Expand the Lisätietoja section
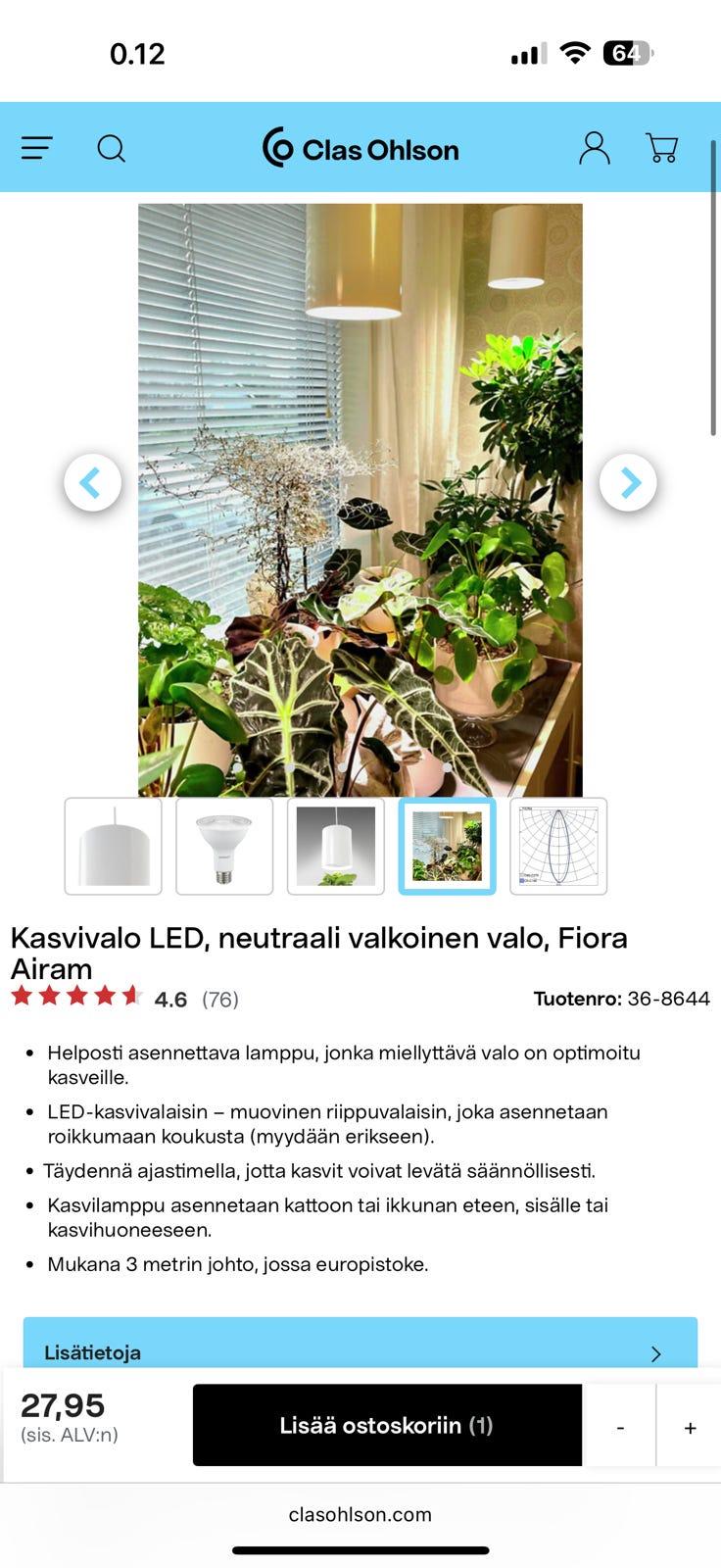Viewport: 721px width, 1568px height. (x=360, y=1352)
